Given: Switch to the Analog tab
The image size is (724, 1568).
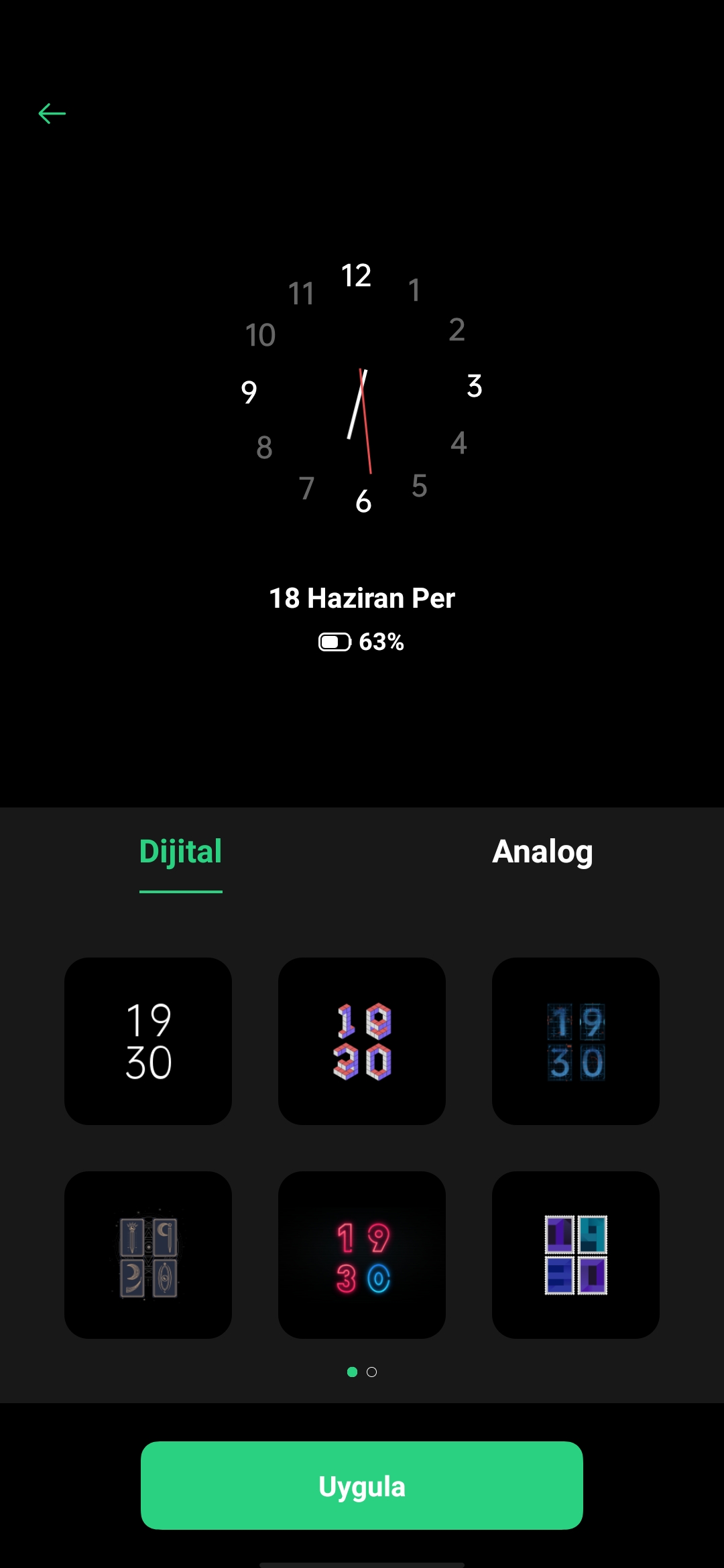Looking at the screenshot, I should 542,852.
